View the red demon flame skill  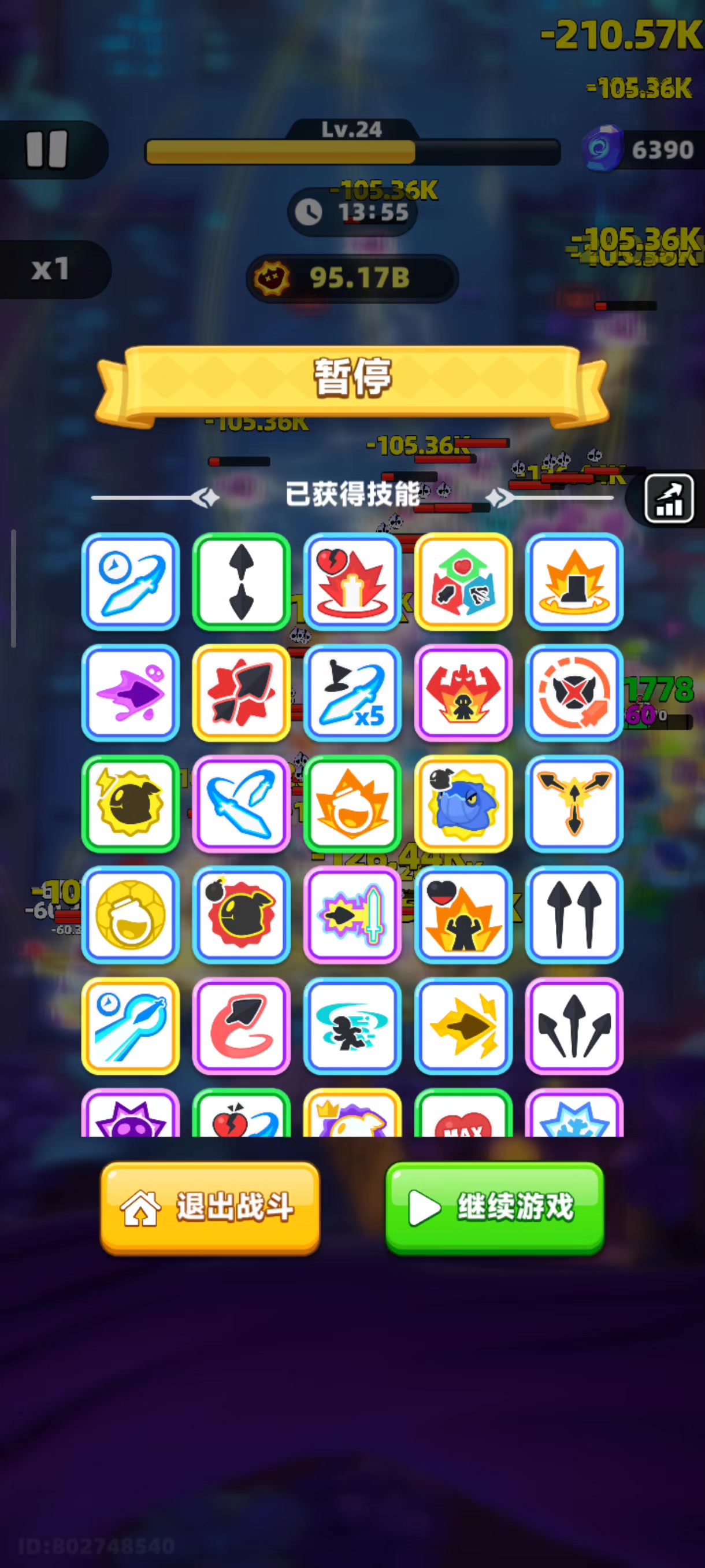click(463, 693)
